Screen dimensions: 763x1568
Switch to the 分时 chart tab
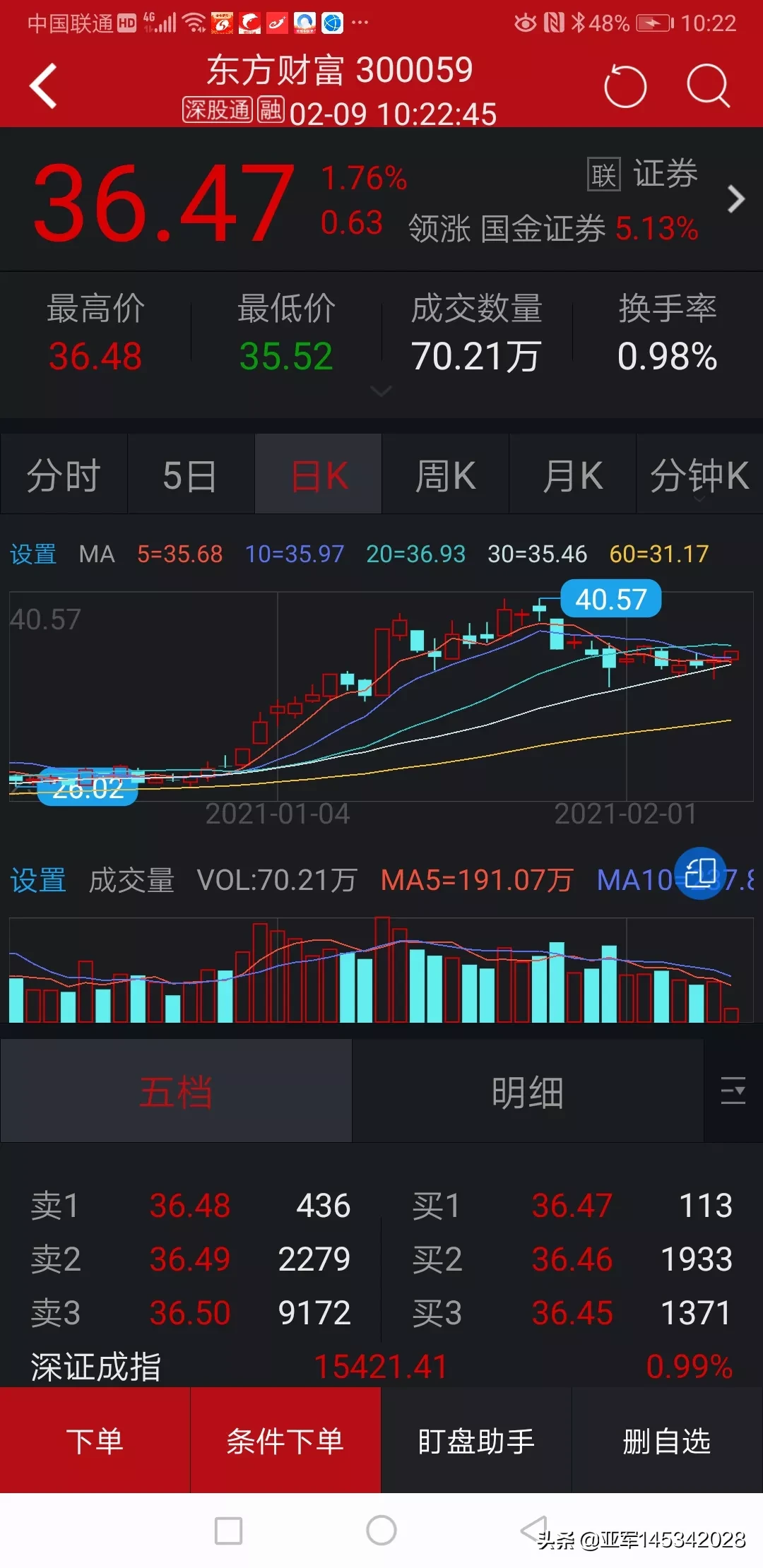pos(64,475)
